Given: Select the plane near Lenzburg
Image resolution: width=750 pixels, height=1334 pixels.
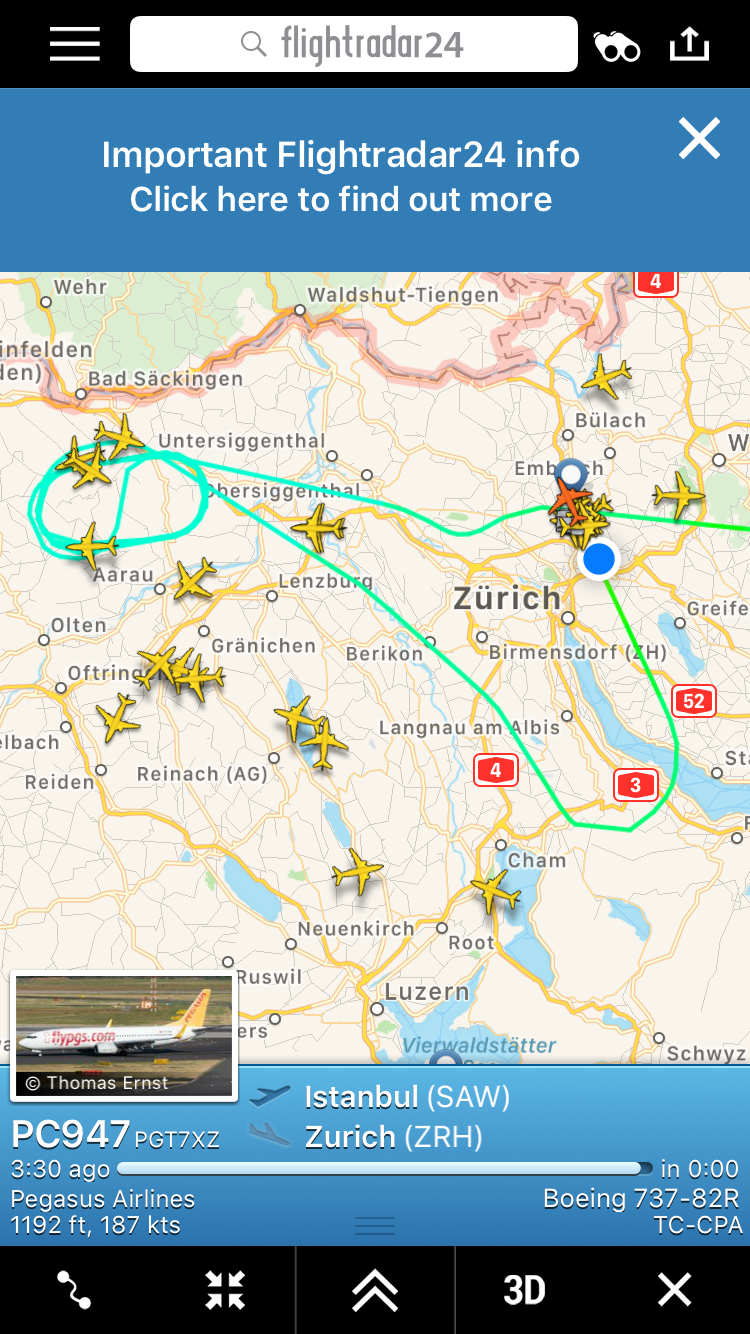Looking at the screenshot, I should 320,527.
